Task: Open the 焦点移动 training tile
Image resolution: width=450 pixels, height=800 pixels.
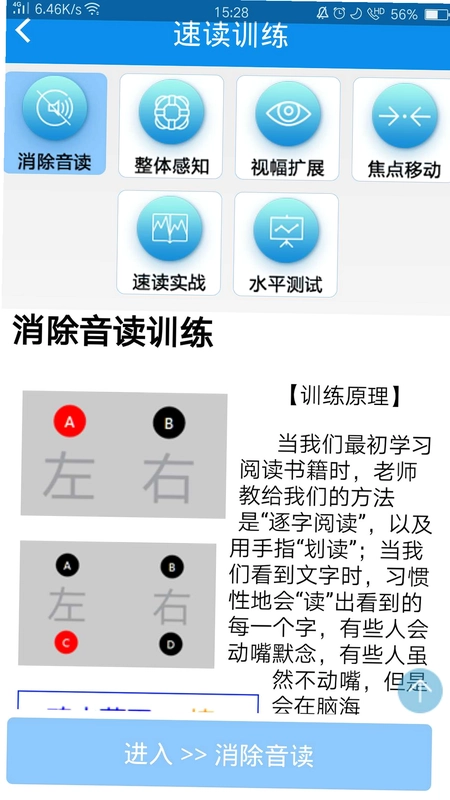Action: click(402, 130)
